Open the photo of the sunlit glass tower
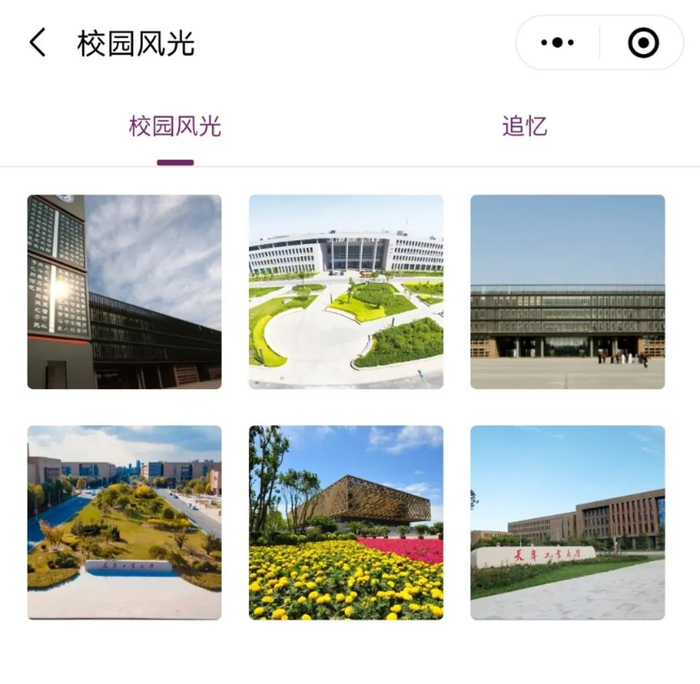This screenshot has width=700, height=684. [124, 292]
